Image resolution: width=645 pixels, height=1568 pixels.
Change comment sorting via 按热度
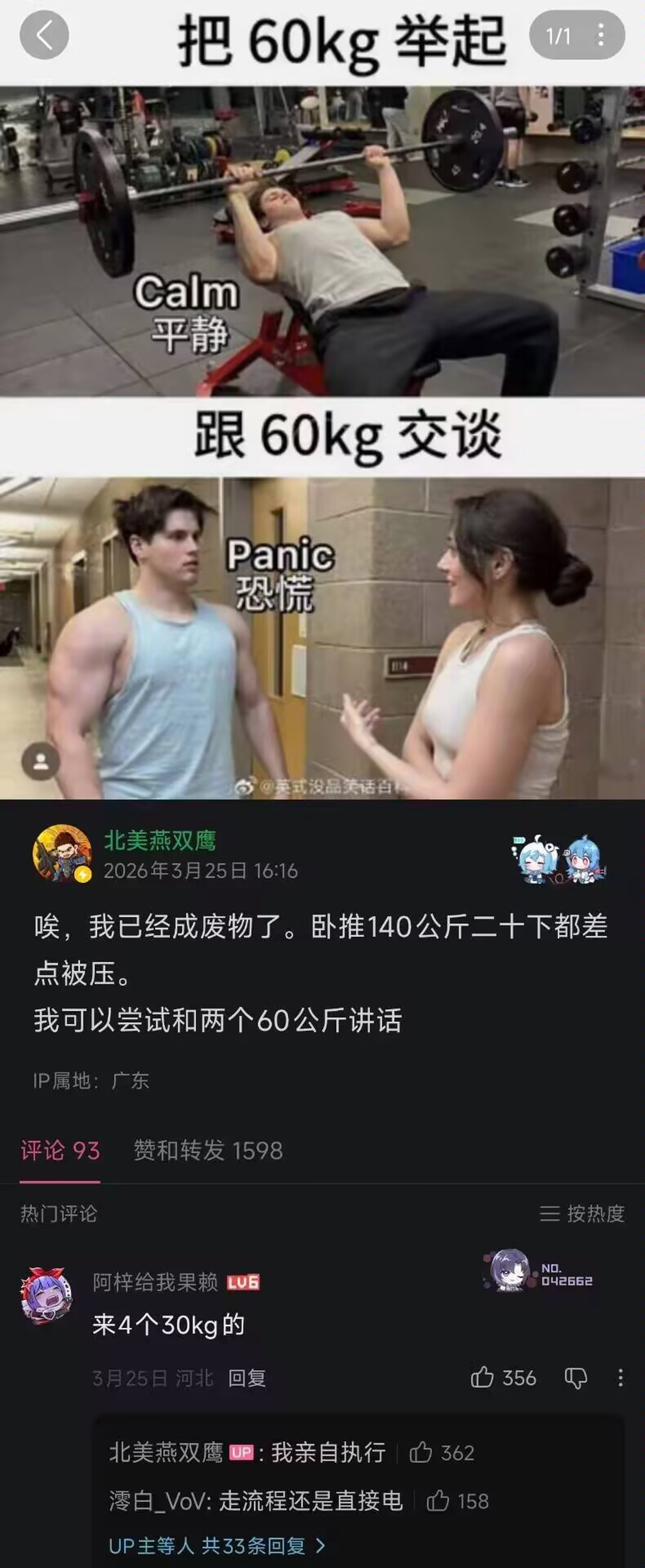pos(582,1213)
